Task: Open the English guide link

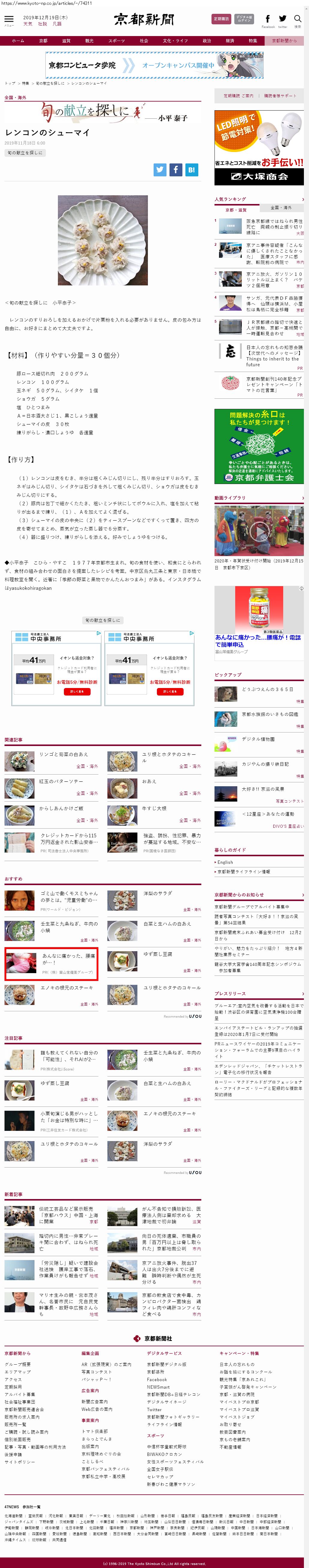Action: (x=225, y=862)
